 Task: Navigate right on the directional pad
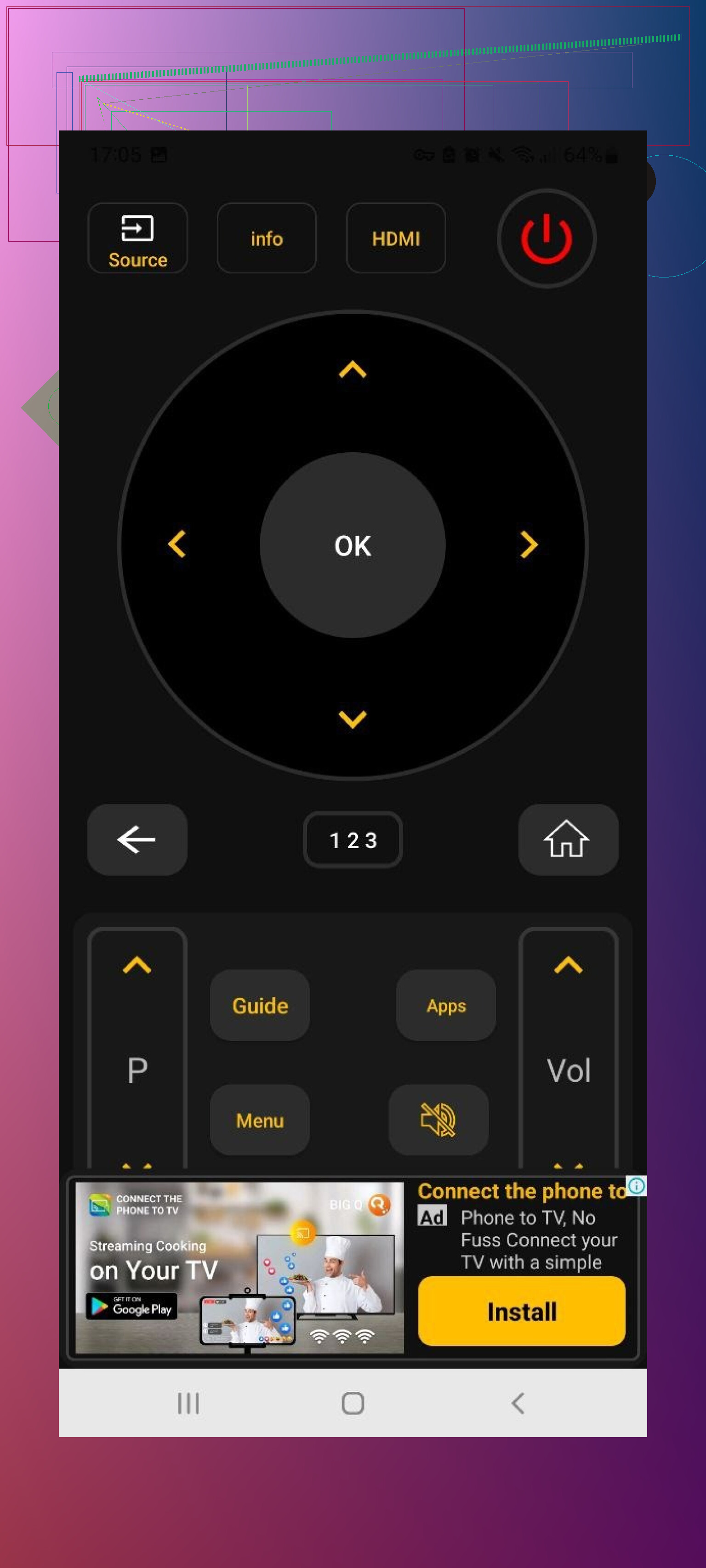point(528,544)
